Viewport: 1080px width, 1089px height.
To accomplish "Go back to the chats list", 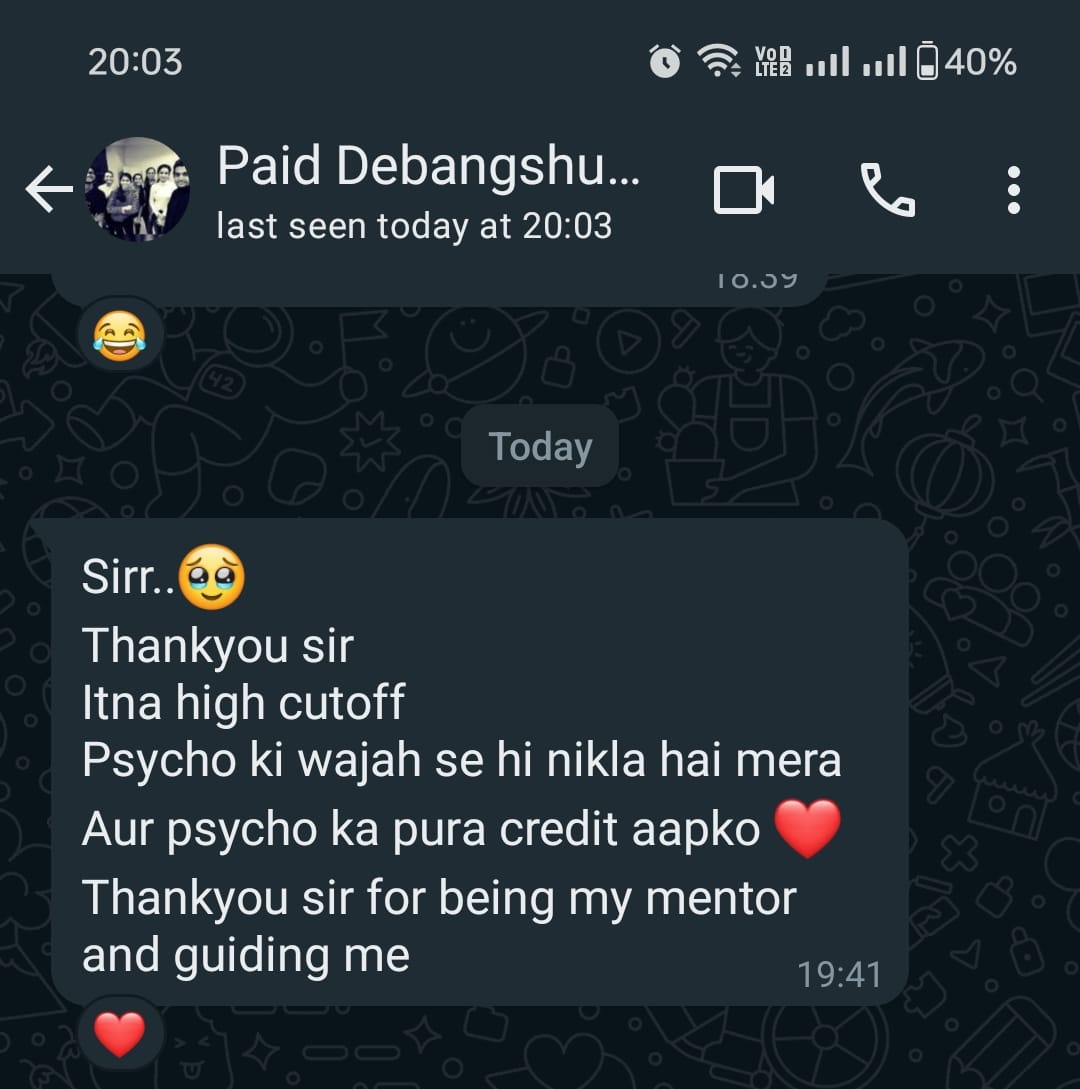I will tap(48, 190).
